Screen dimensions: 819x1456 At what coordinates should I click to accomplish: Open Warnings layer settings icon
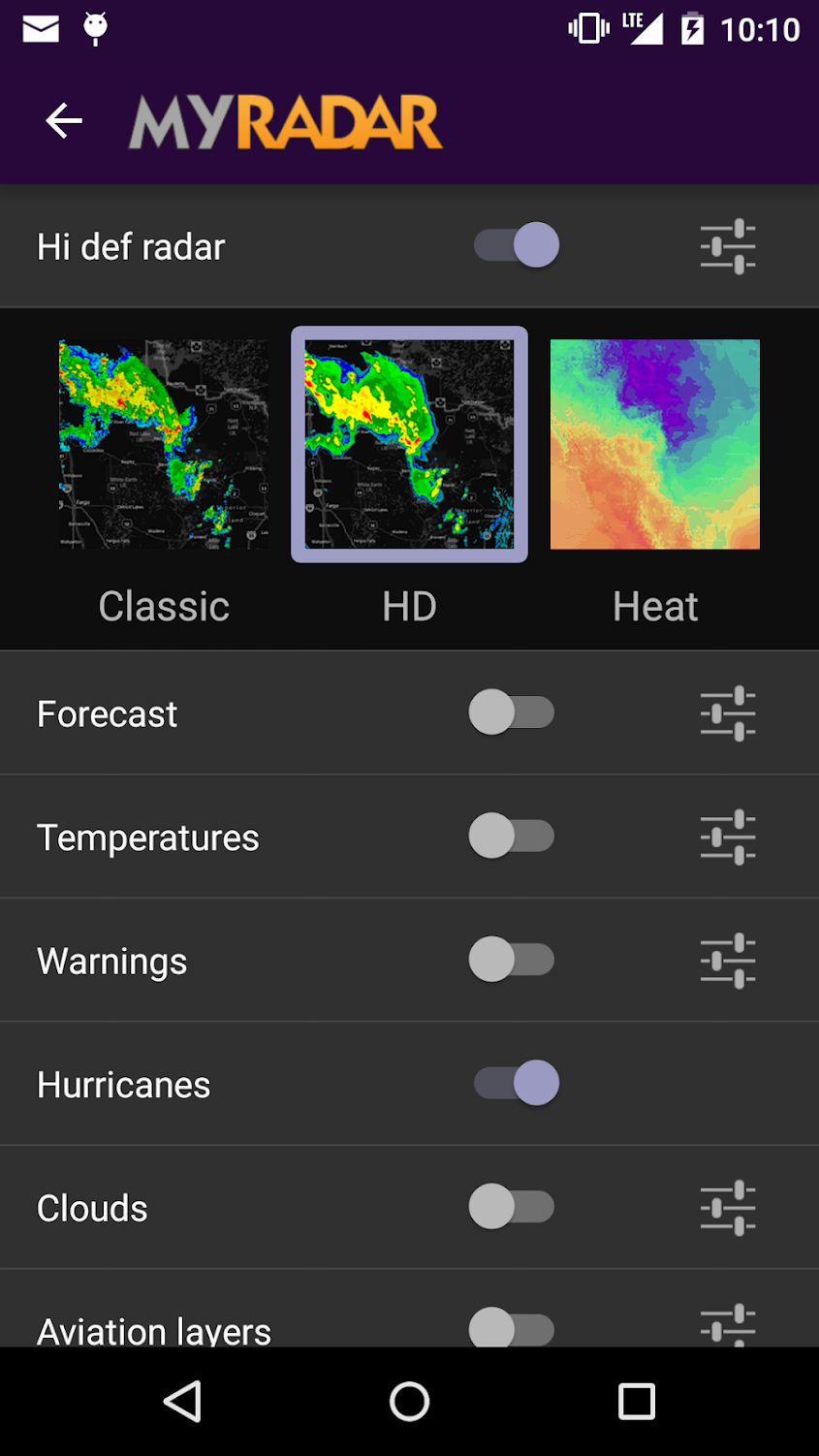(727, 960)
